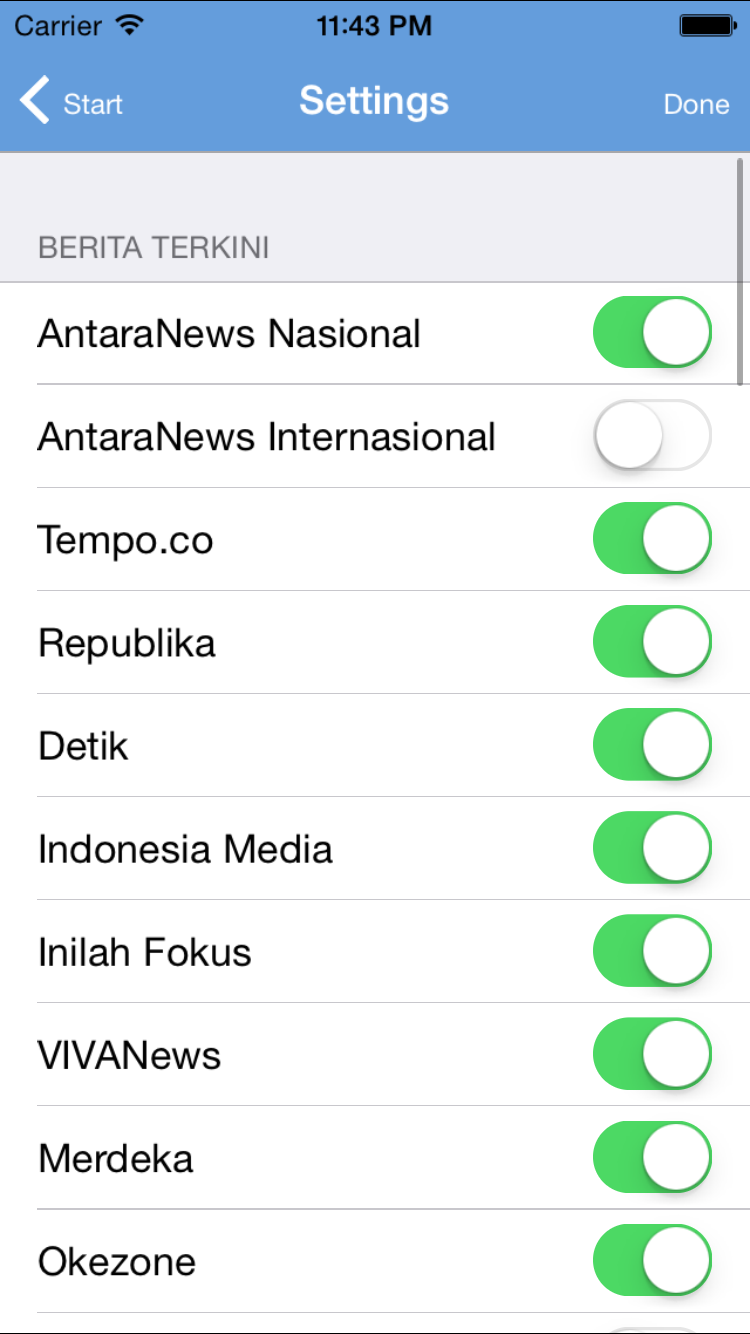
Task: Turn off the Tempo.co feed
Action: click(x=652, y=539)
